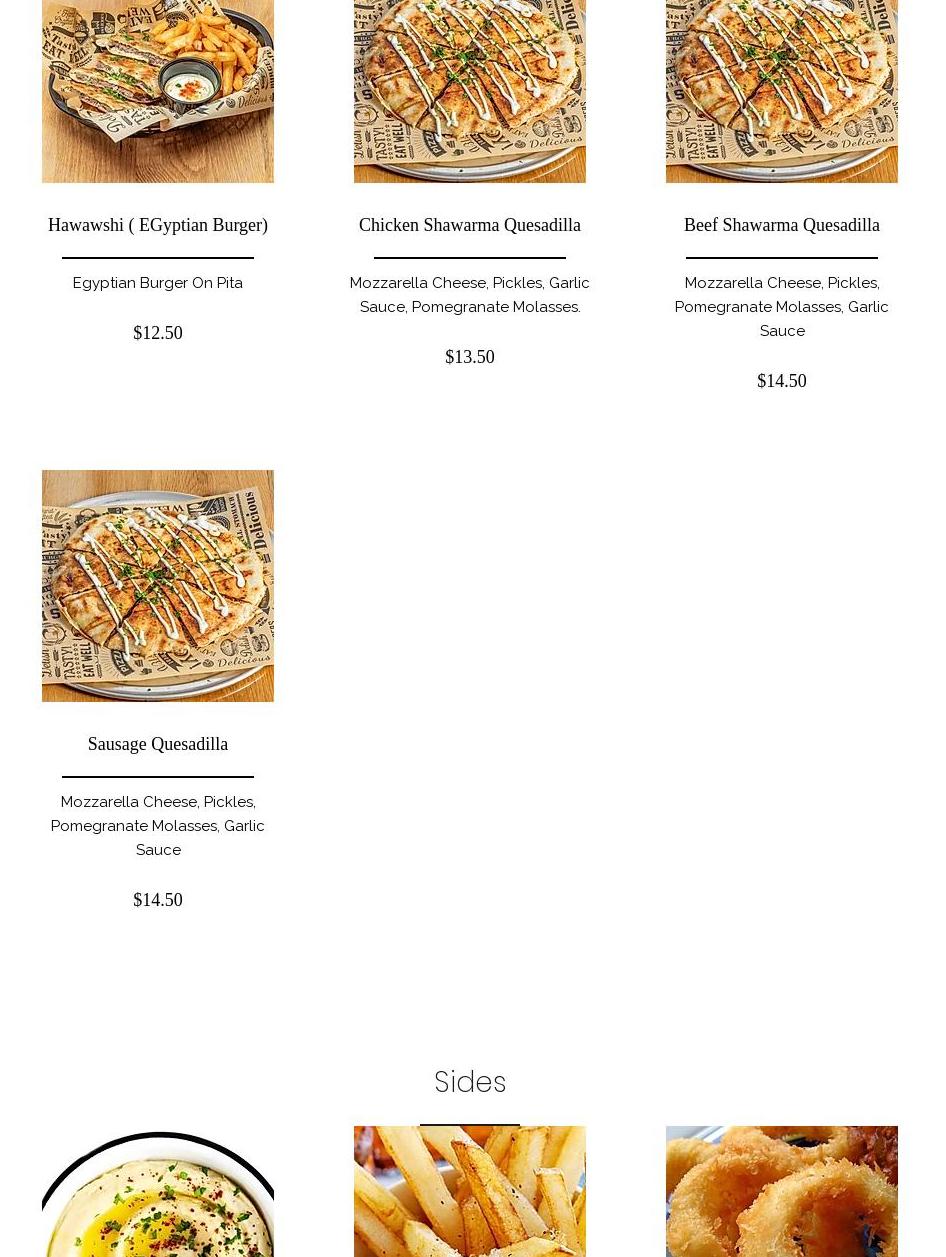Open the Chicken Shawarma Quesadilla item
The image size is (946, 1257).
(x=469, y=225)
